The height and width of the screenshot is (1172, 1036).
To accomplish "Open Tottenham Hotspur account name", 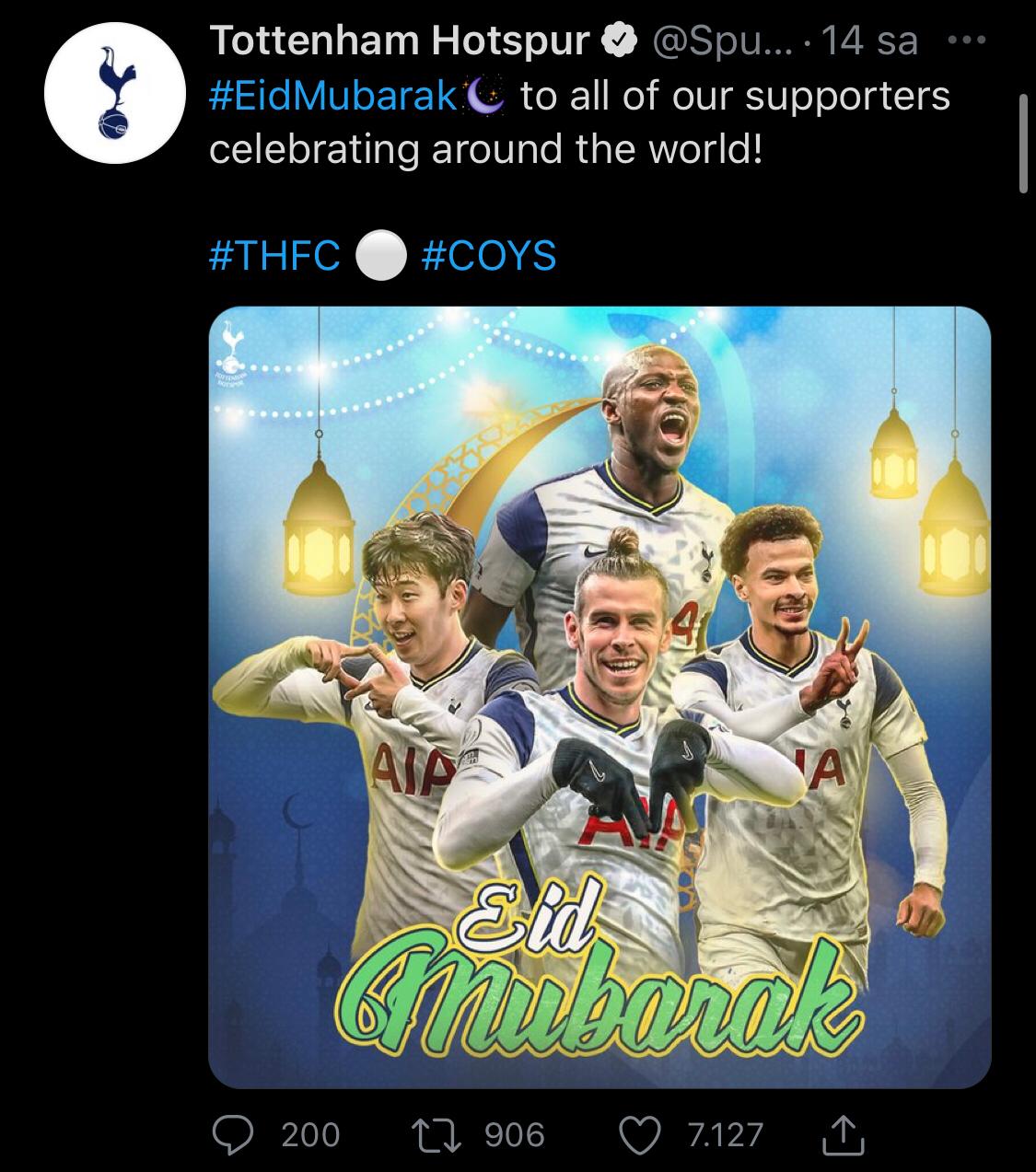I will tap(400, 41).
